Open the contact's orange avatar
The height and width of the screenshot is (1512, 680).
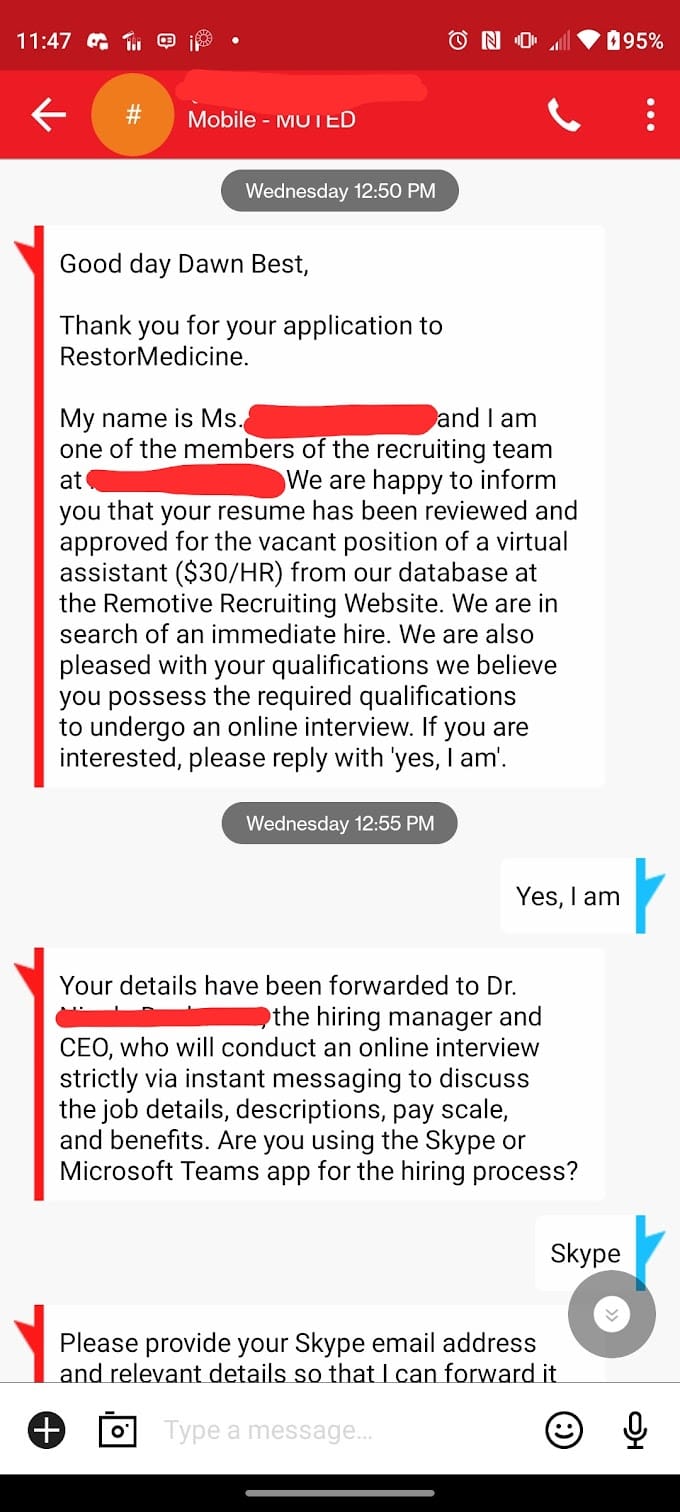point(133,116)
